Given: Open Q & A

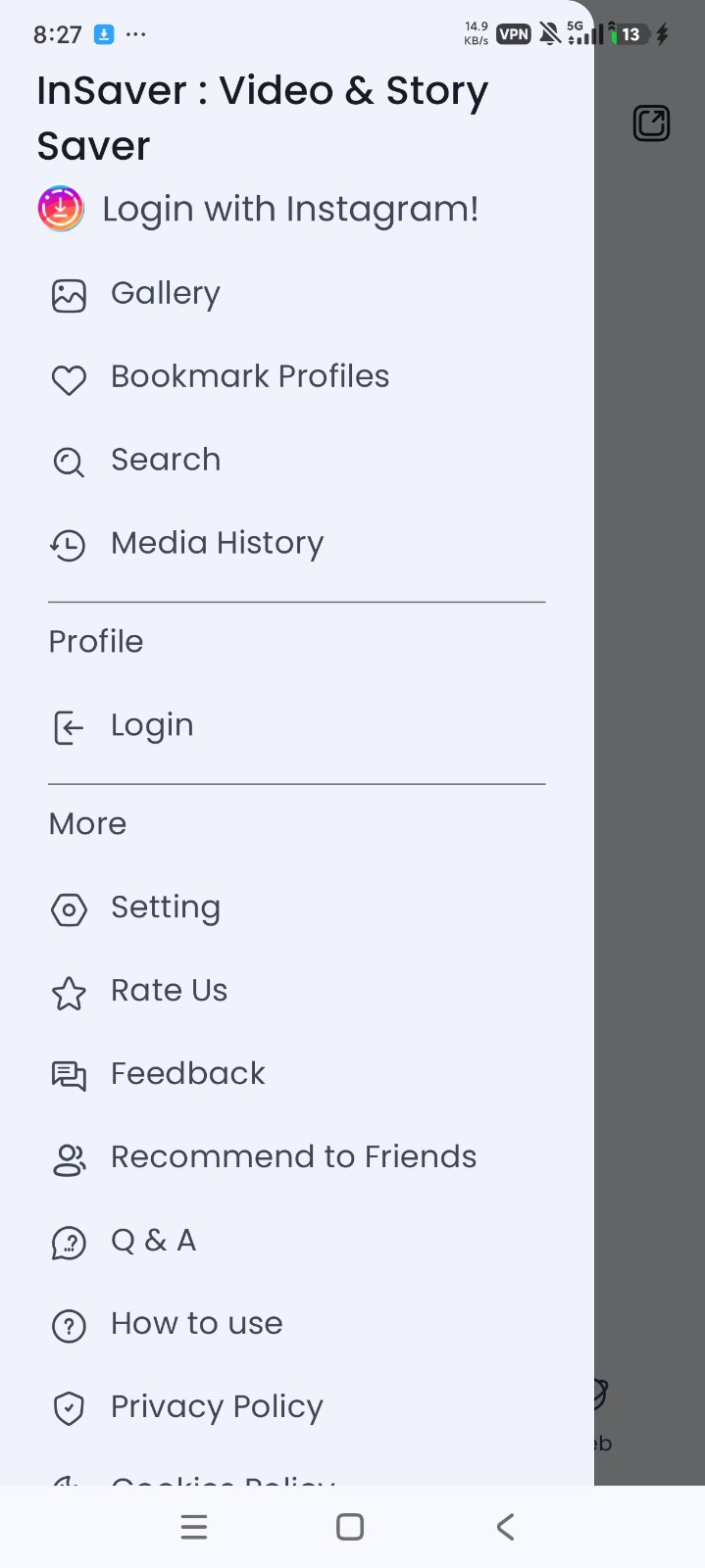Looking at the screenshot, I should pyautogui.click(x=153, y=1241).
